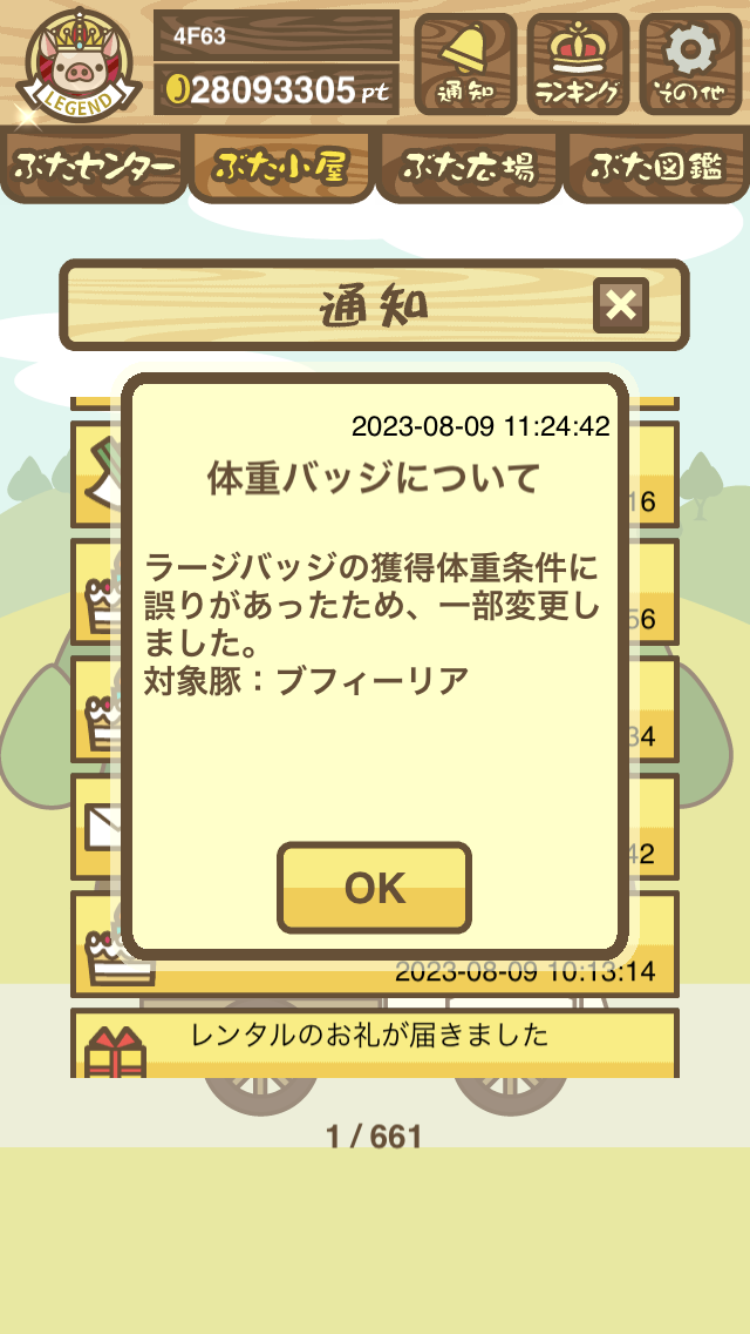Image resolution: width=750 pixels, height=1334 pixels.
Task: Switch to the ぶたセンター tab
Action: (x=94, y=166)
